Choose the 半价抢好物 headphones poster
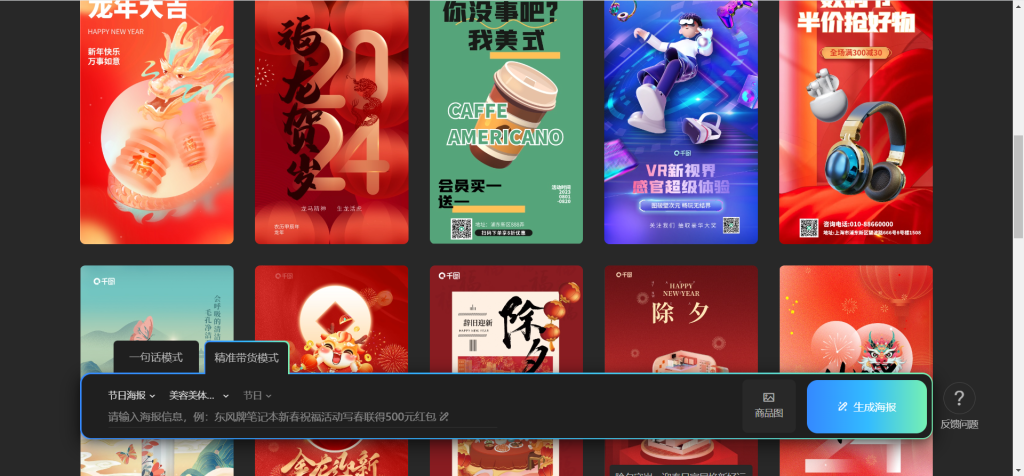 856,120
